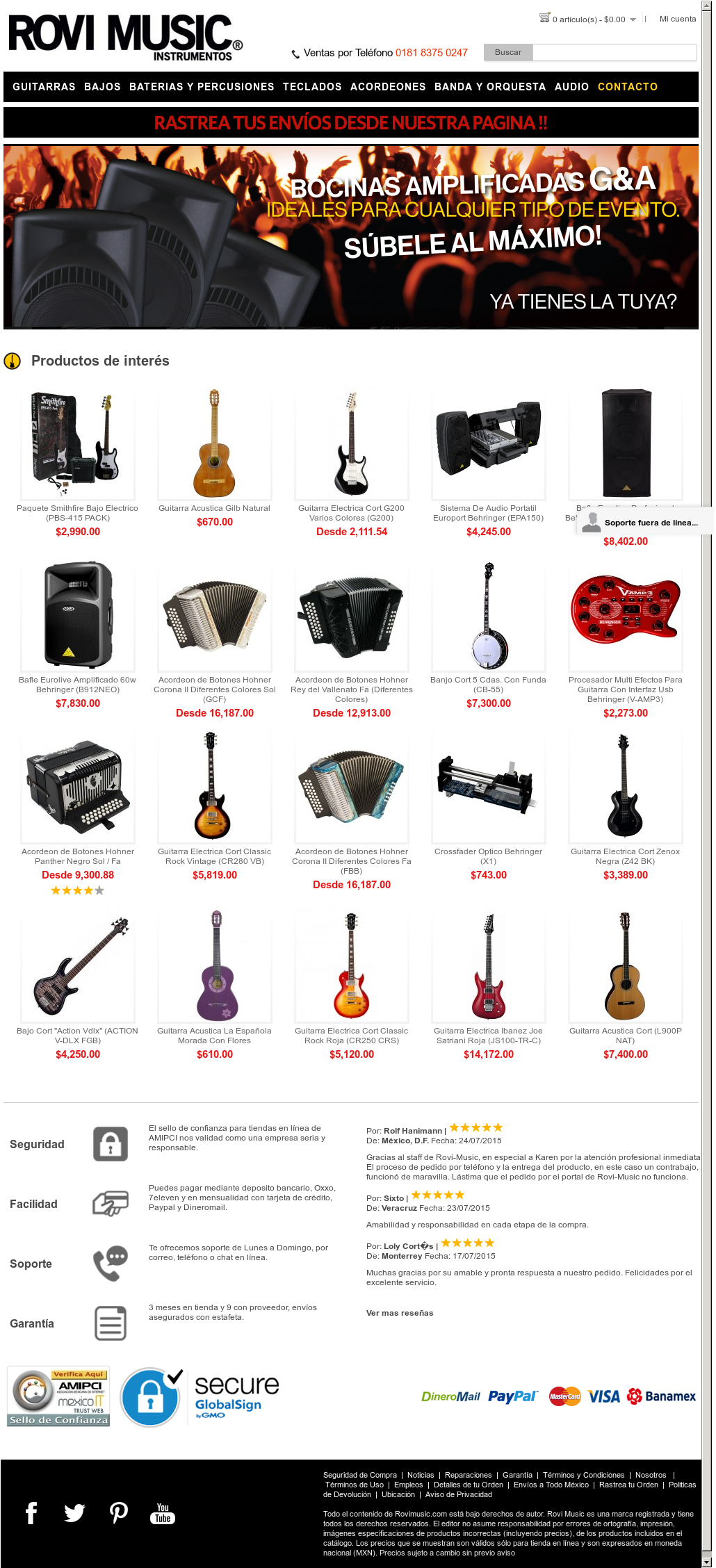Open the TECLADOS section
716x1568 pixels.
point(312,87)
